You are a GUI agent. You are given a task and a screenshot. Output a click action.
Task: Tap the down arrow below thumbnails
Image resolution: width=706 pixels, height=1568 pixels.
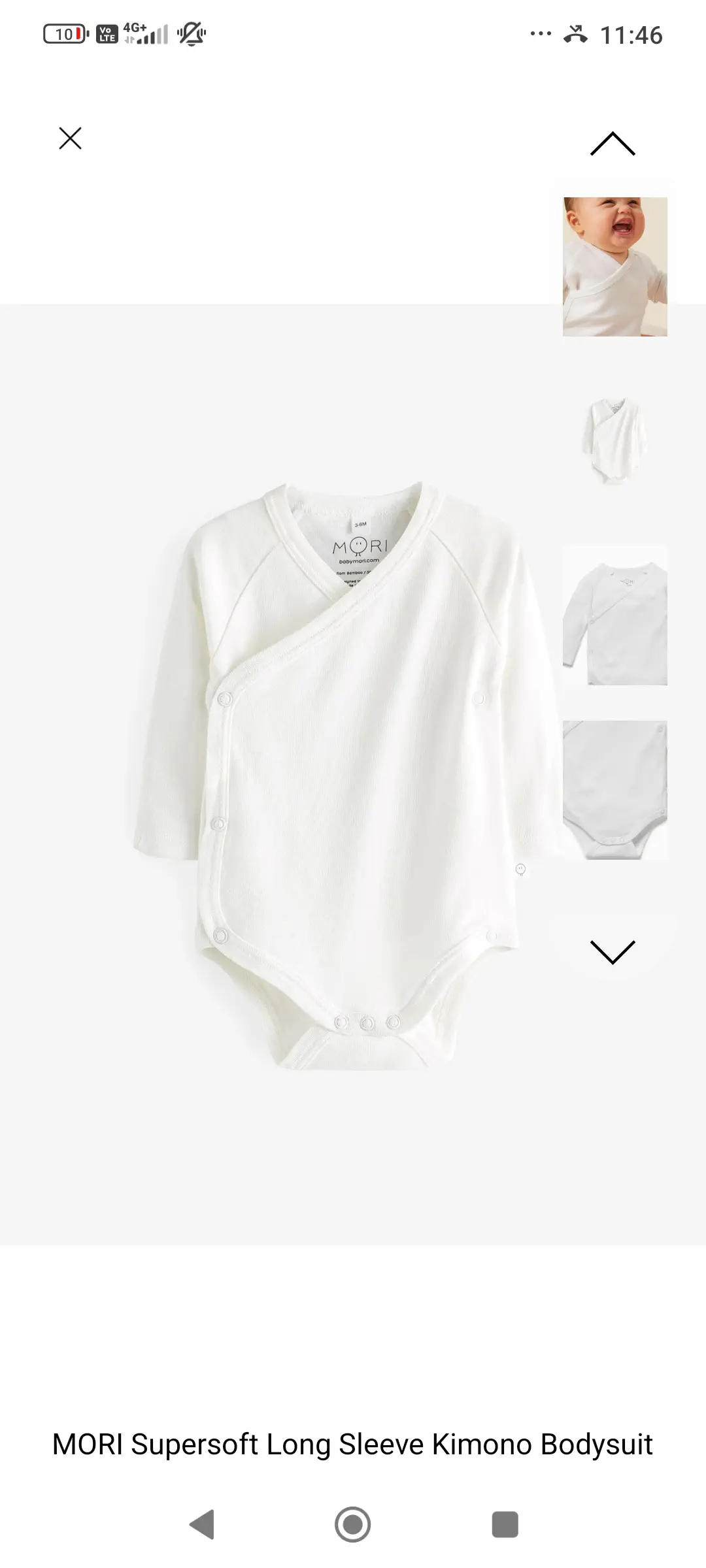tap(613, 952)
